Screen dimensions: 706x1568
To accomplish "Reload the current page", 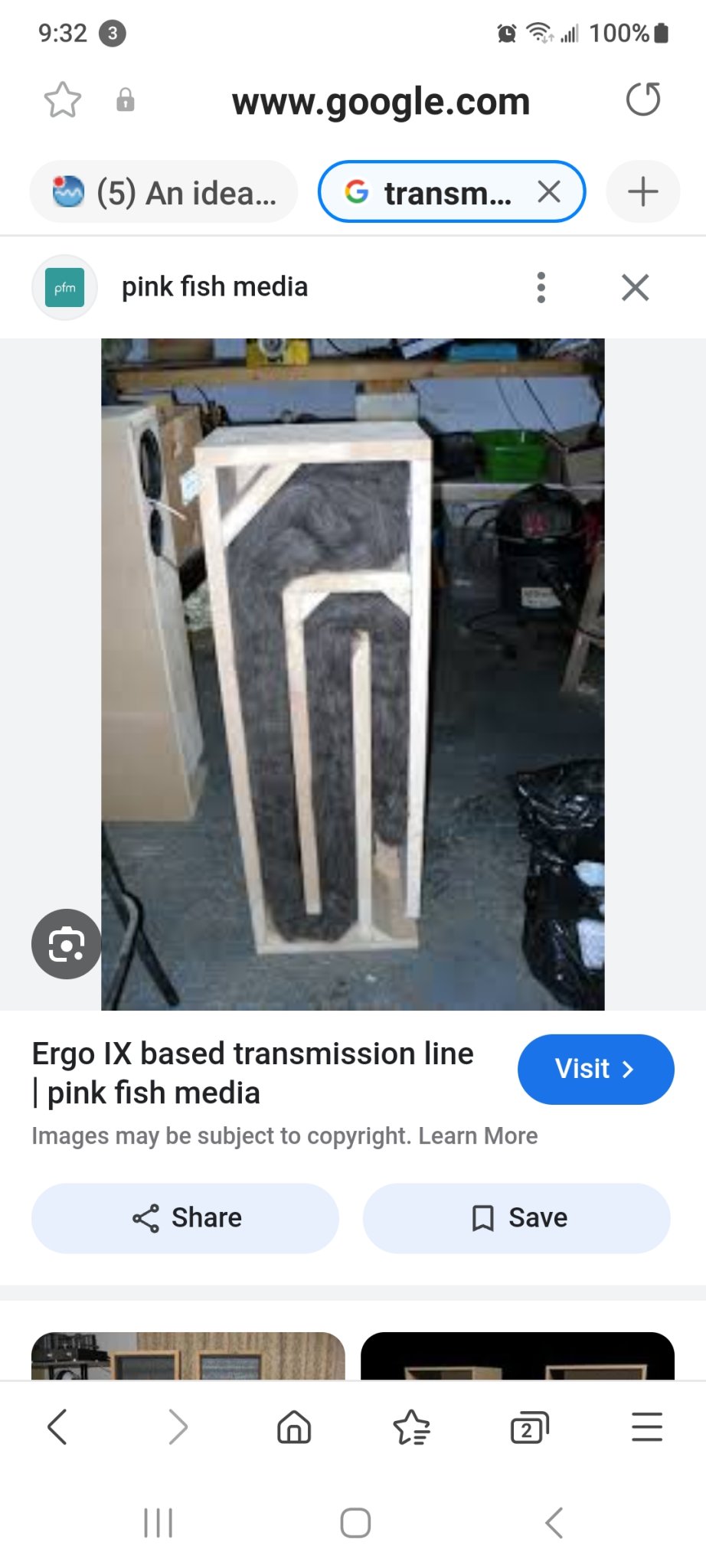I will [x=642, y=100].
